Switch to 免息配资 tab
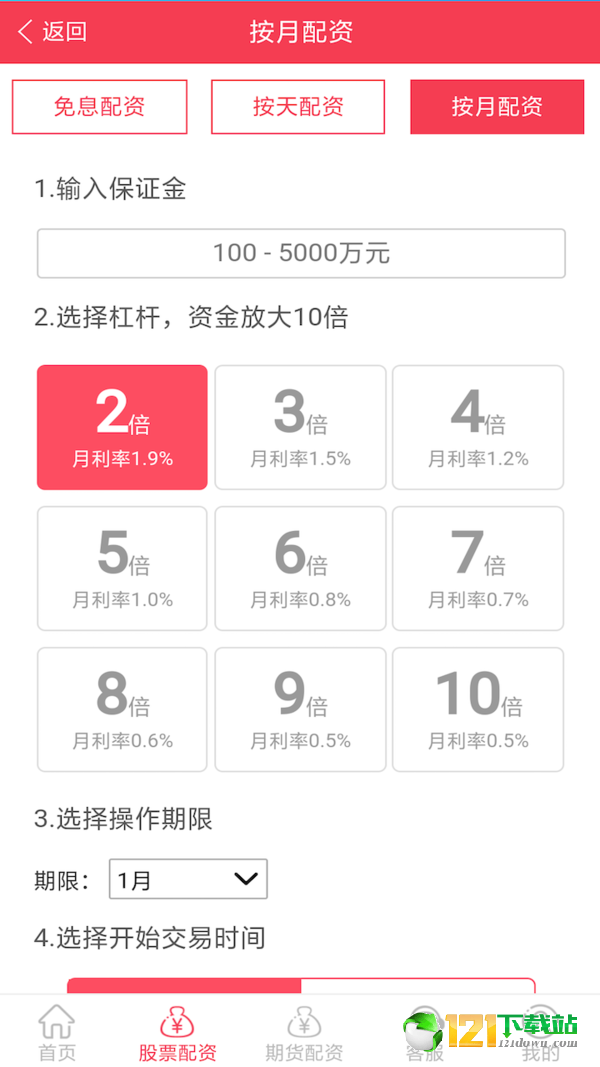This screenshot has width=600, height=1067. click(99, 107)
